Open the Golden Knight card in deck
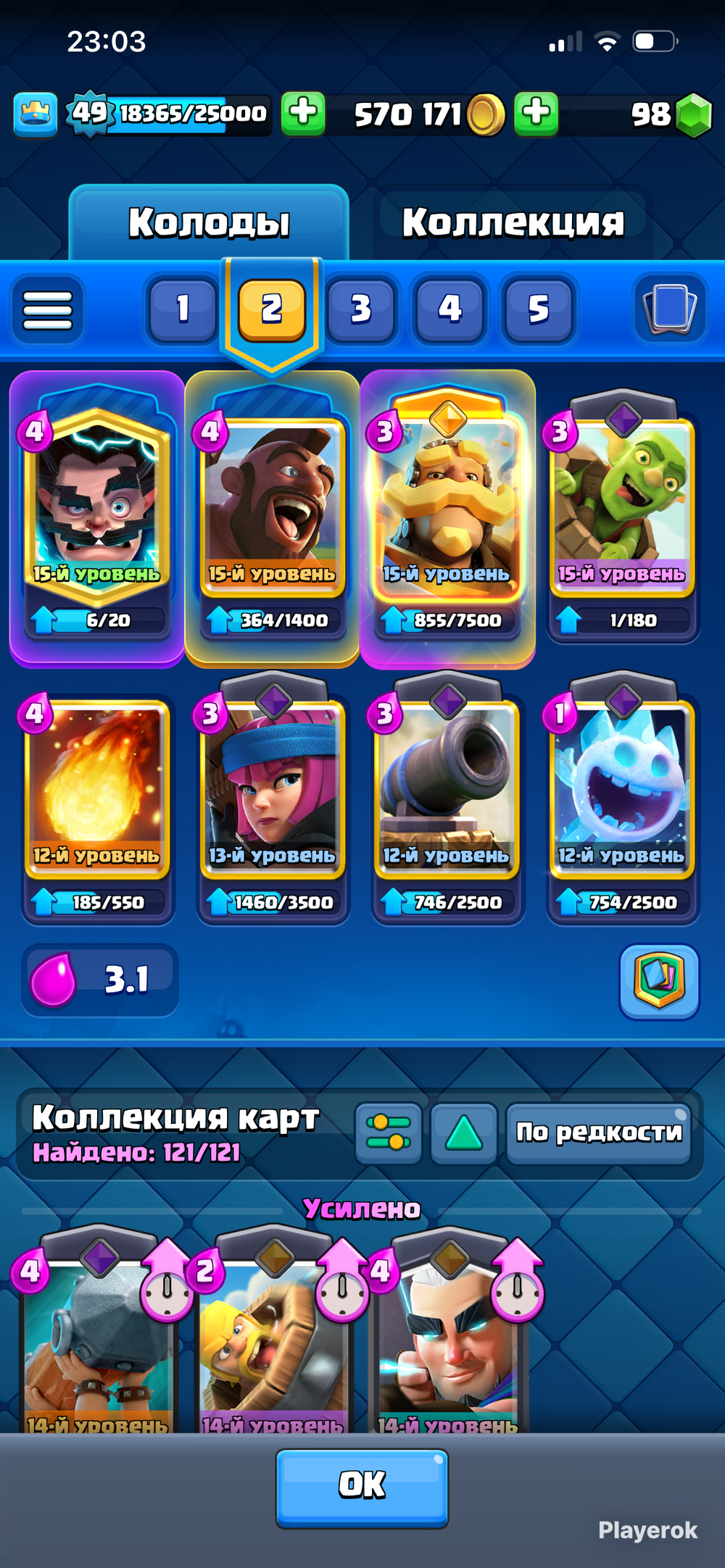Viewport: 725px width, 1568px height. point(447,519)
